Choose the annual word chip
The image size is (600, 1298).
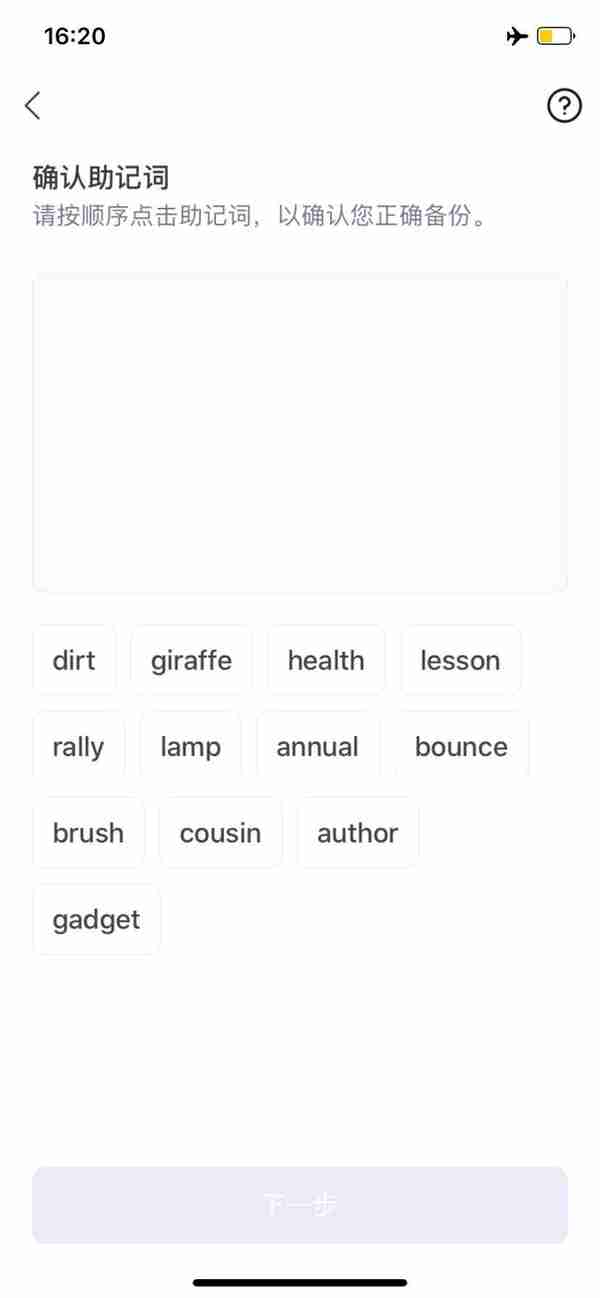[x=318, y=747]
